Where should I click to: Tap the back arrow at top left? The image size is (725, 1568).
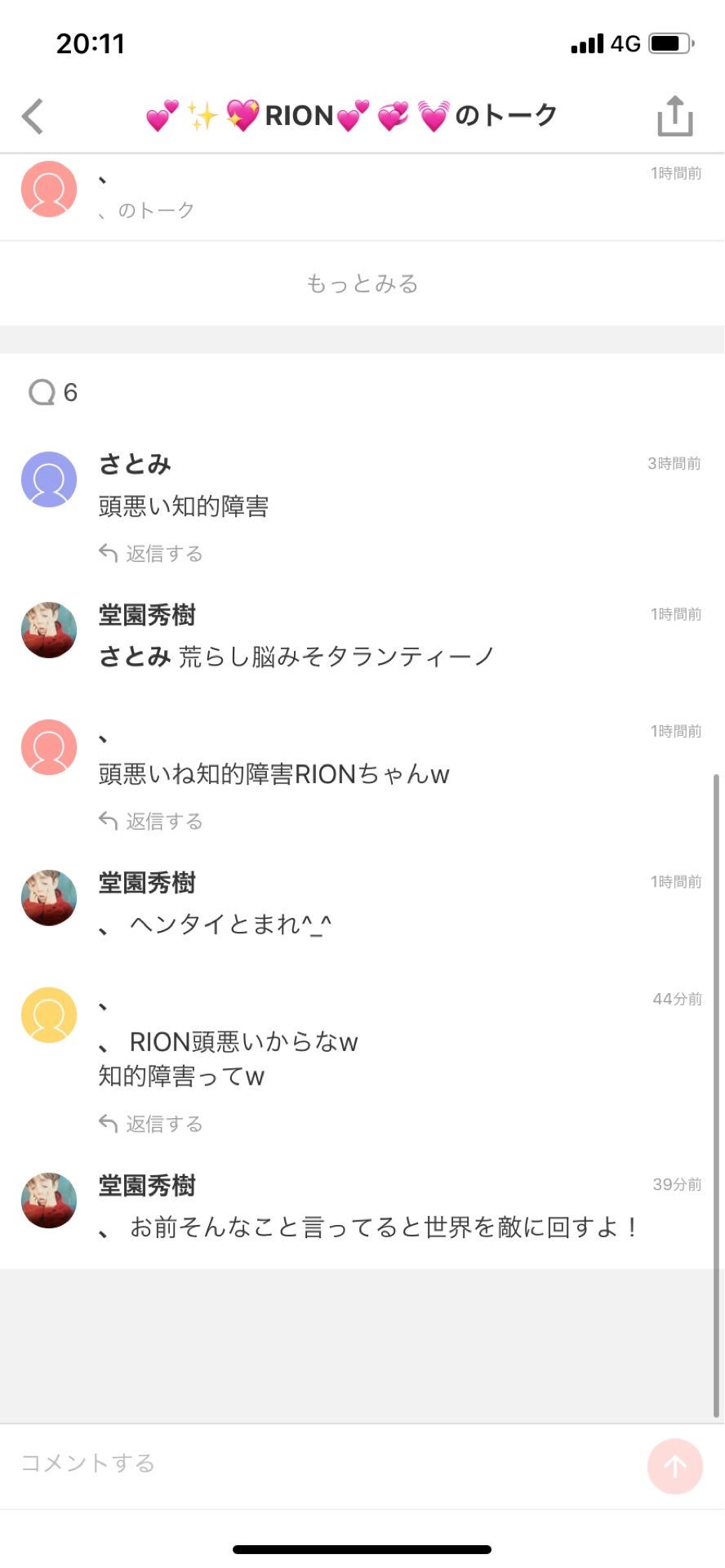click(x=33, y=116)
